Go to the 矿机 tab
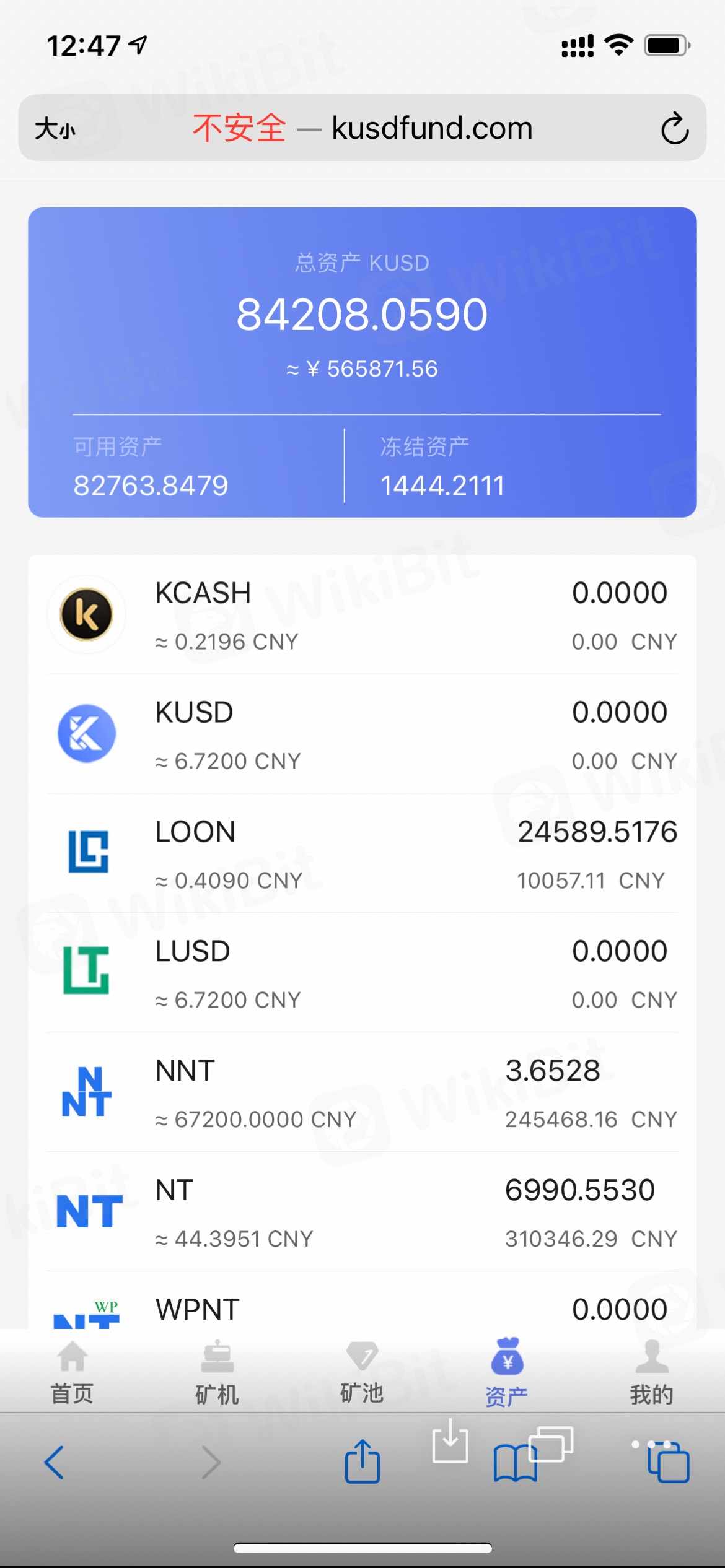 tap(217, 1373)
